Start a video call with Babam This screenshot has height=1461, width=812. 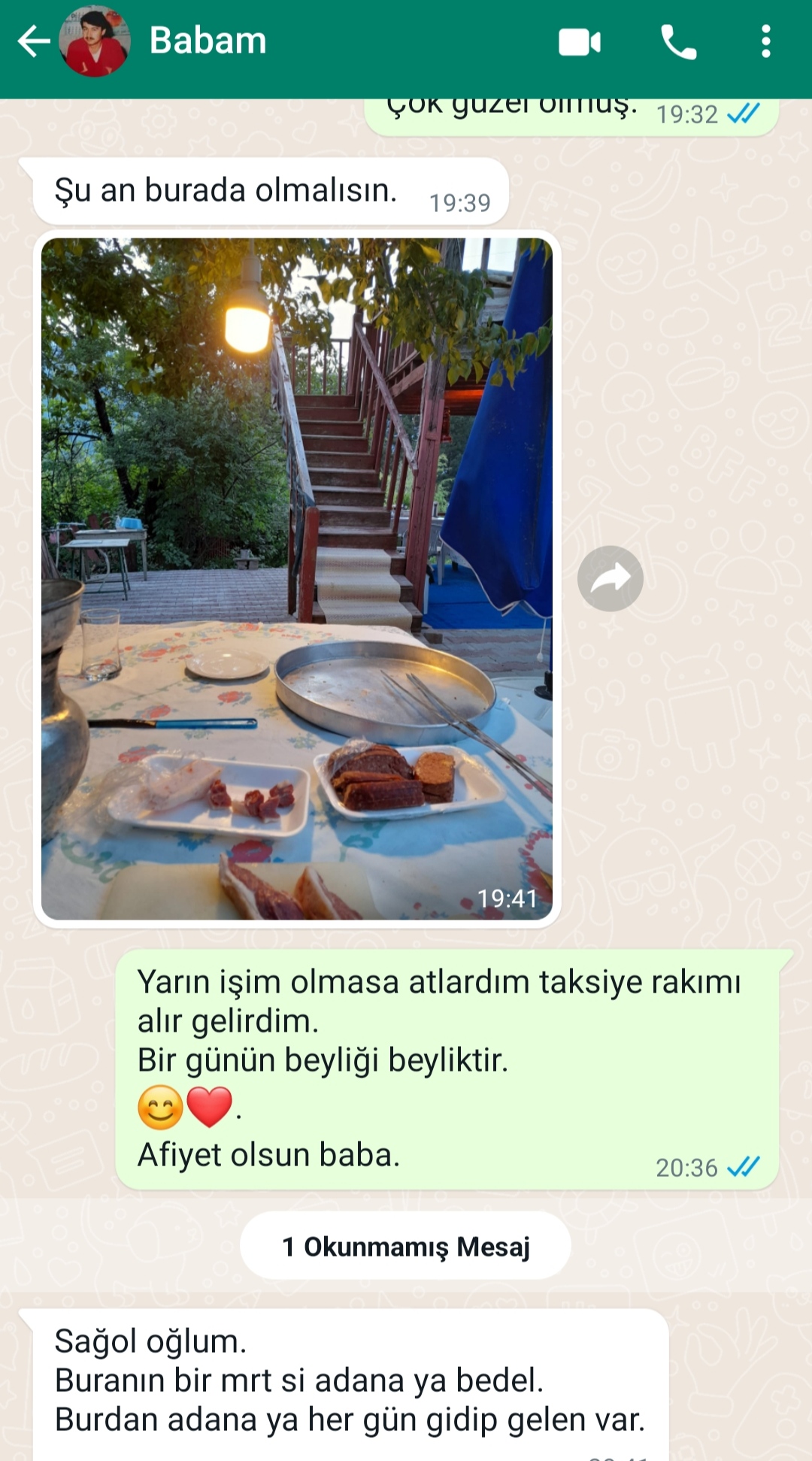point(580,42)
